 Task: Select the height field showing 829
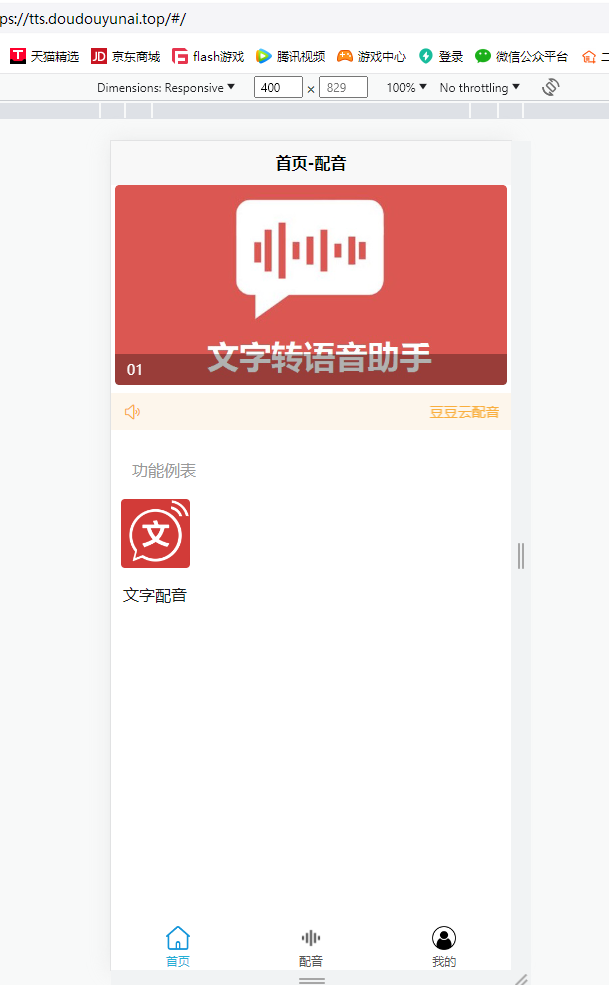[343, 87]
